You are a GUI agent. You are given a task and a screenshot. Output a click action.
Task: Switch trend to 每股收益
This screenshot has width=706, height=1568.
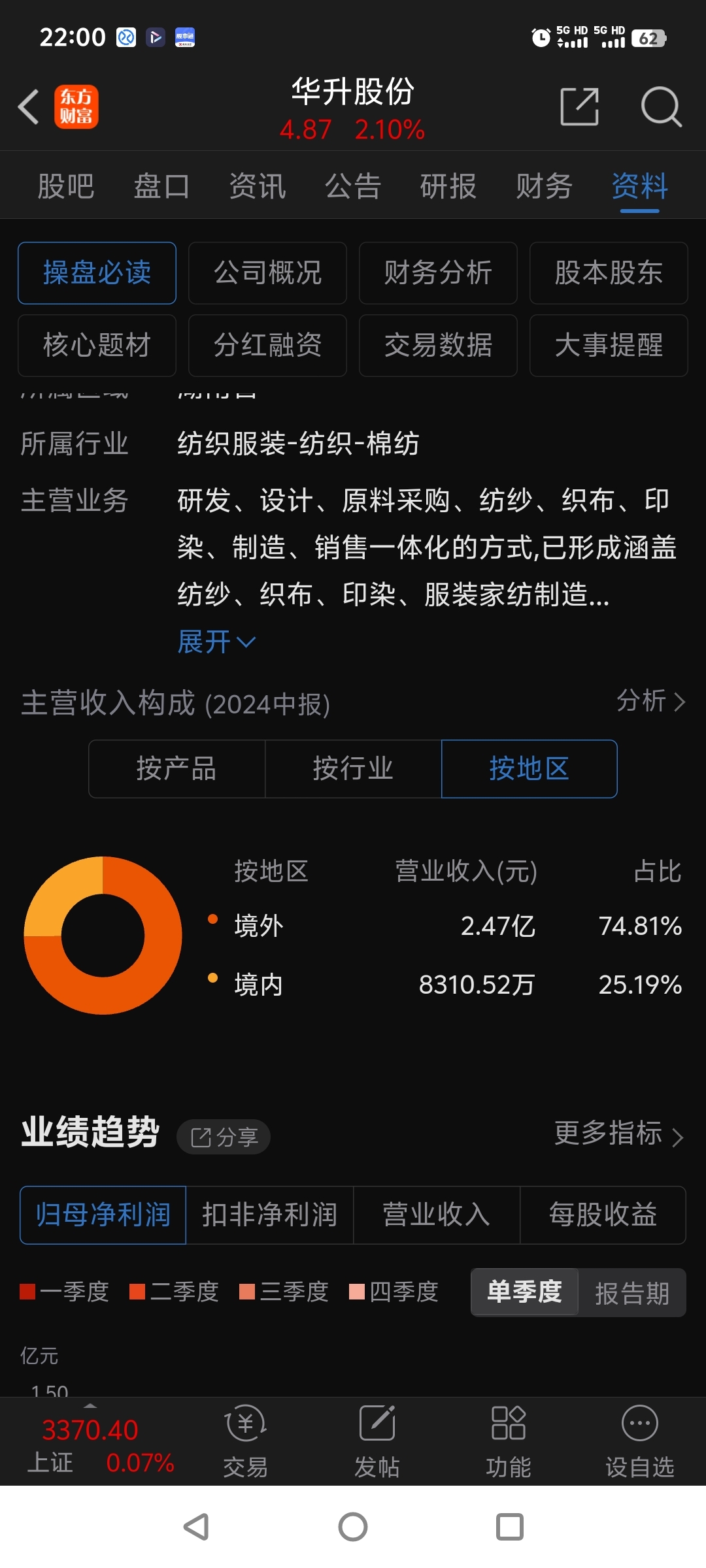pos(603,1215)
